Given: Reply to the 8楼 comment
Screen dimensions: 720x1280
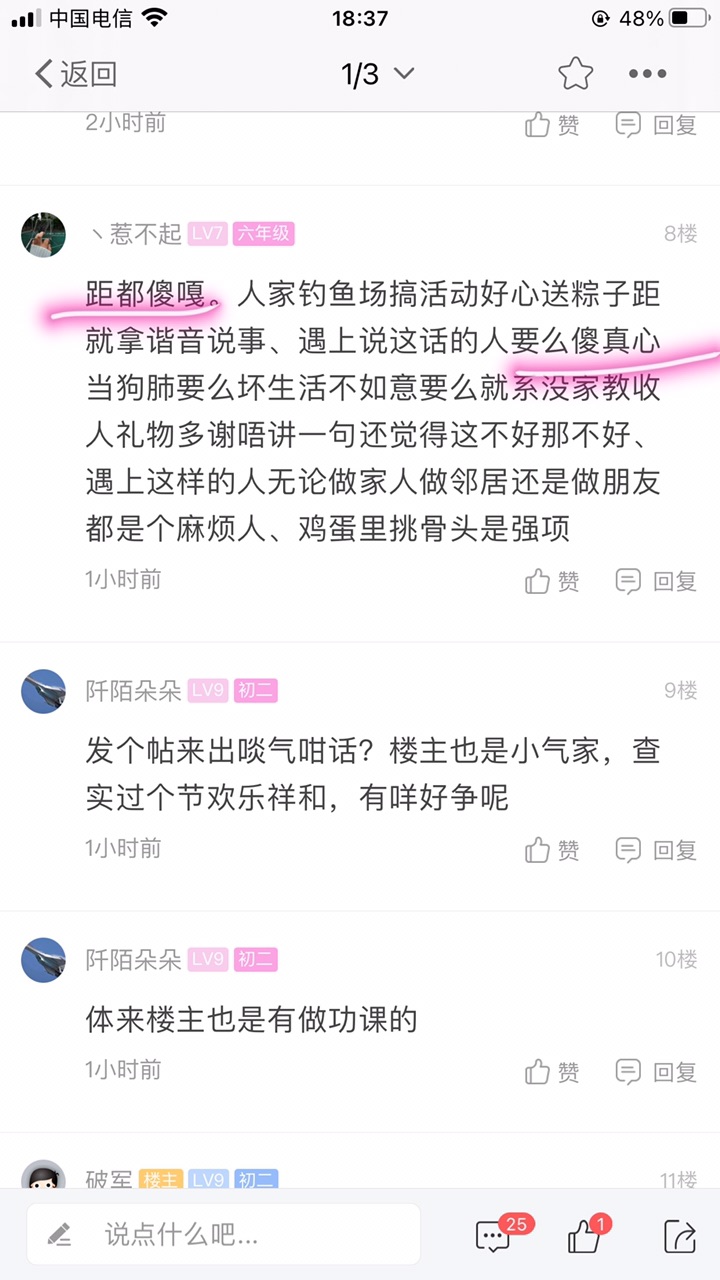Looking at the screenshot, I should click(x=656, y=581).
